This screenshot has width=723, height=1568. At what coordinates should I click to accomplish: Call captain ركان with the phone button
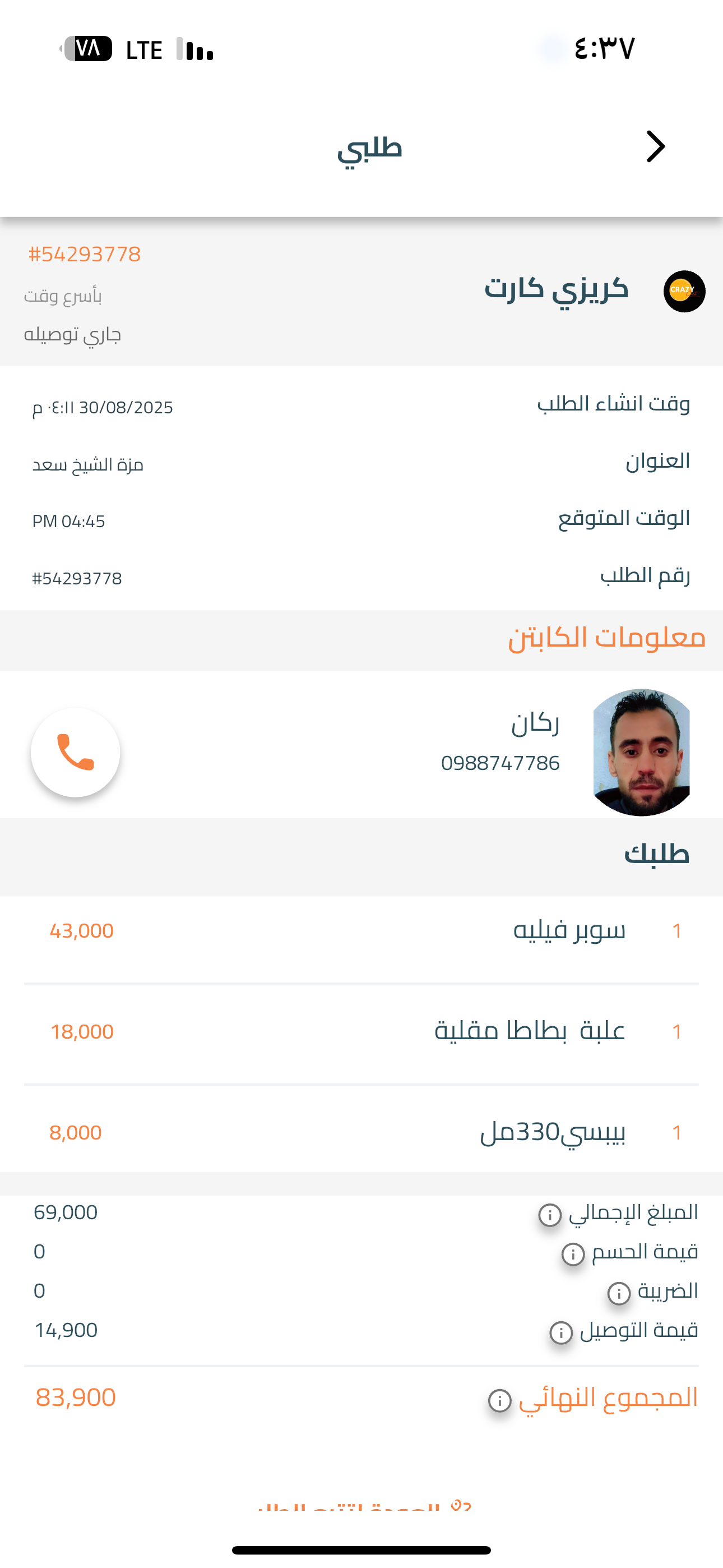coord(76,753)
